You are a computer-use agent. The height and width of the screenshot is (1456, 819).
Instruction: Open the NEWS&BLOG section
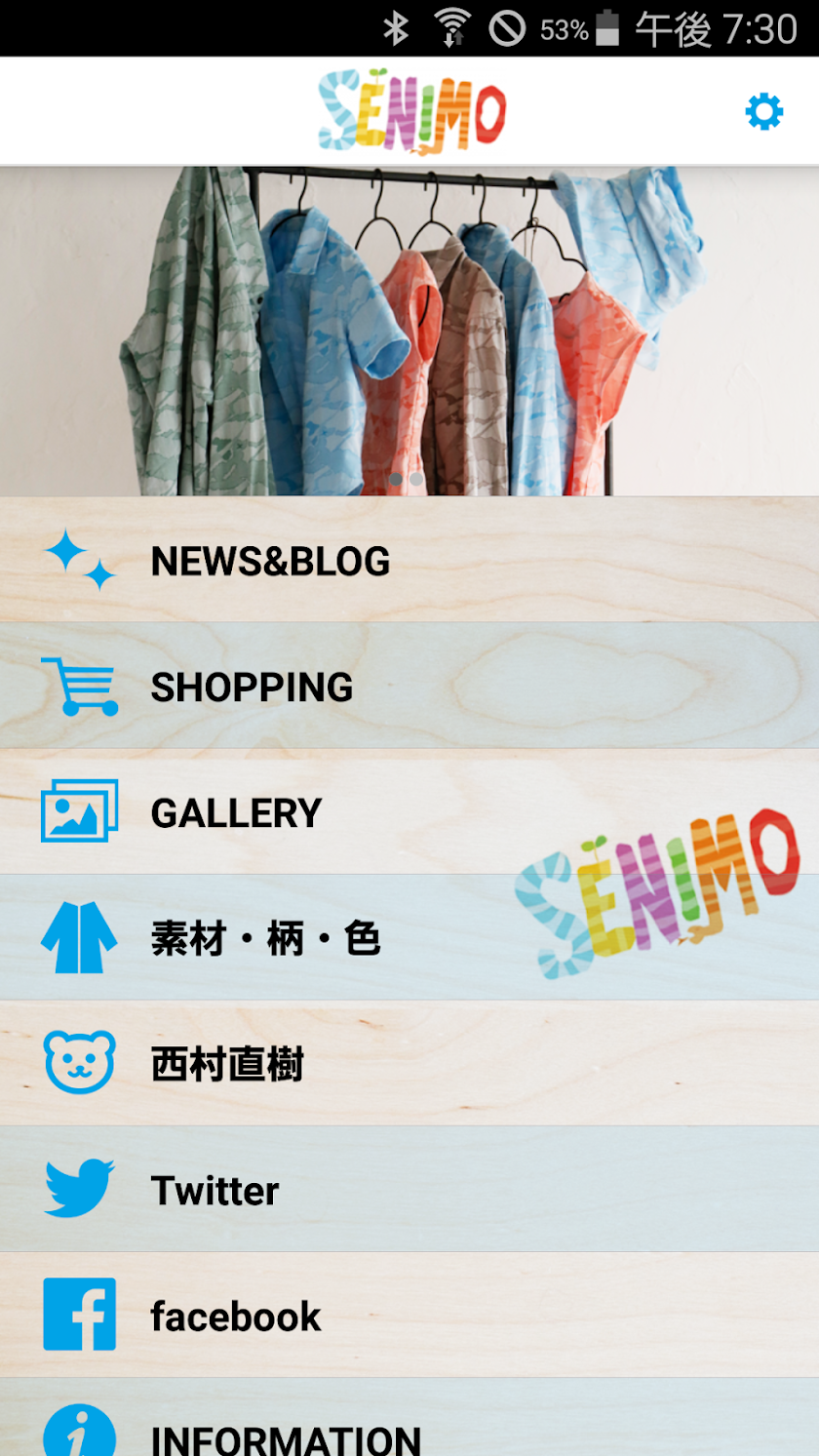pos(409,560)
